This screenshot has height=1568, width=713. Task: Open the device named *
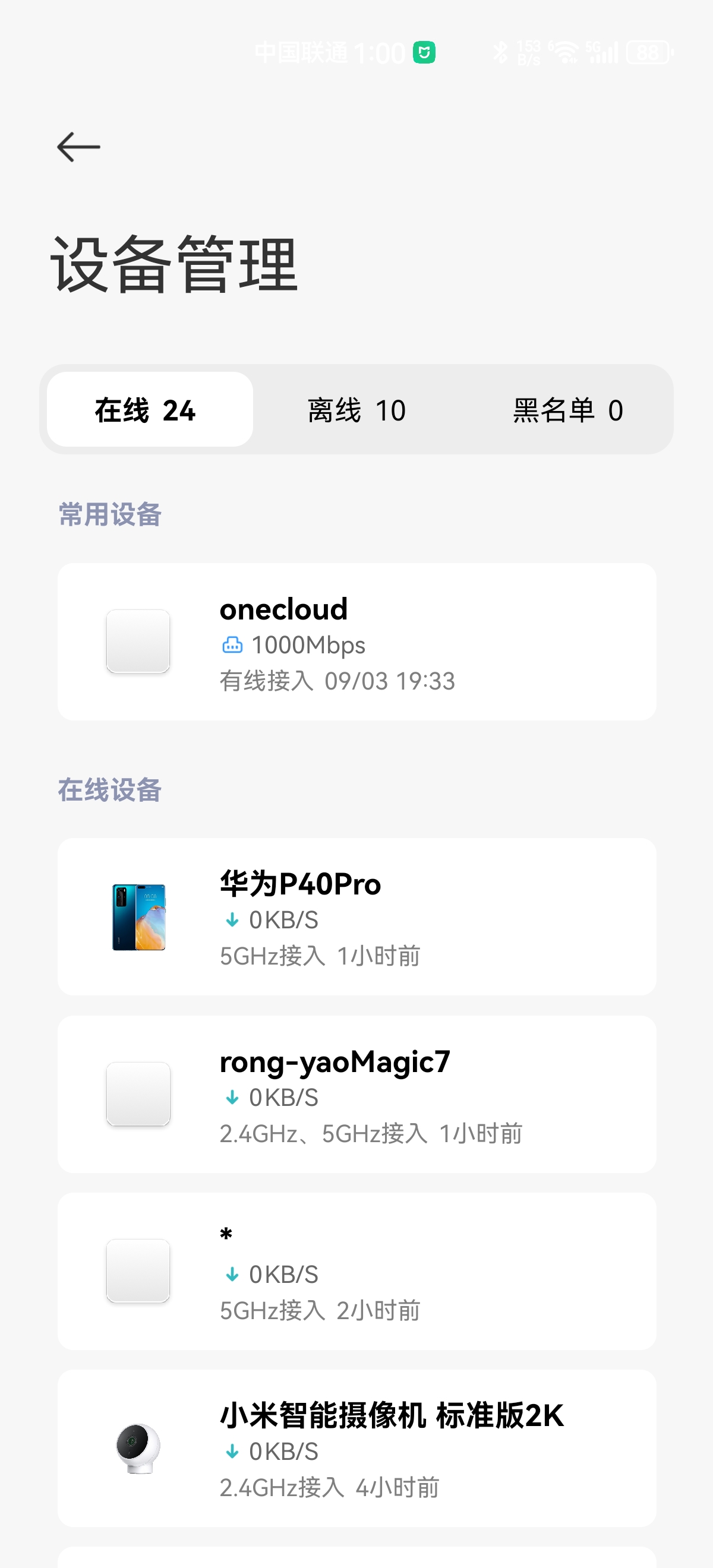click(357, 1271)
